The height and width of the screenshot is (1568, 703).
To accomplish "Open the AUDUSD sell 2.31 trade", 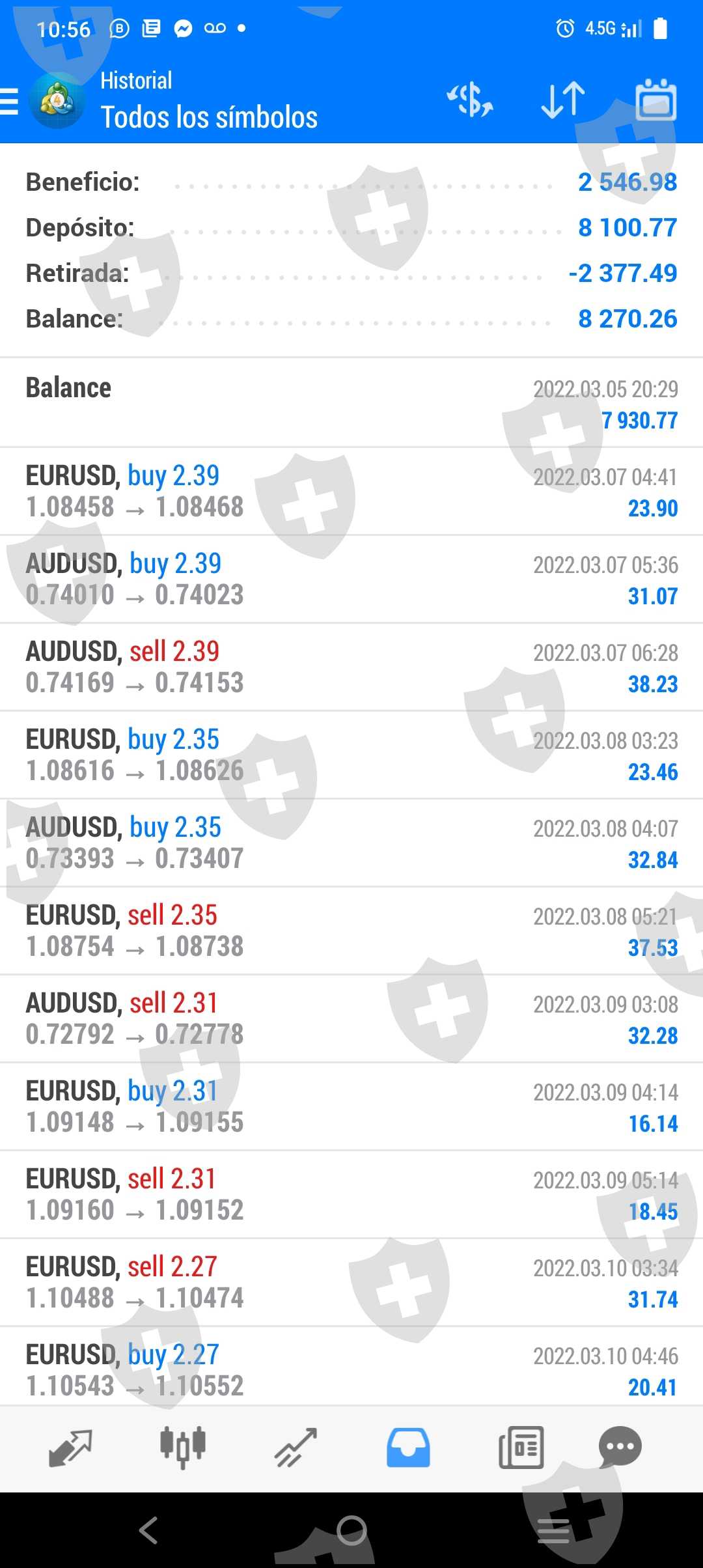I will point(351,1018).
